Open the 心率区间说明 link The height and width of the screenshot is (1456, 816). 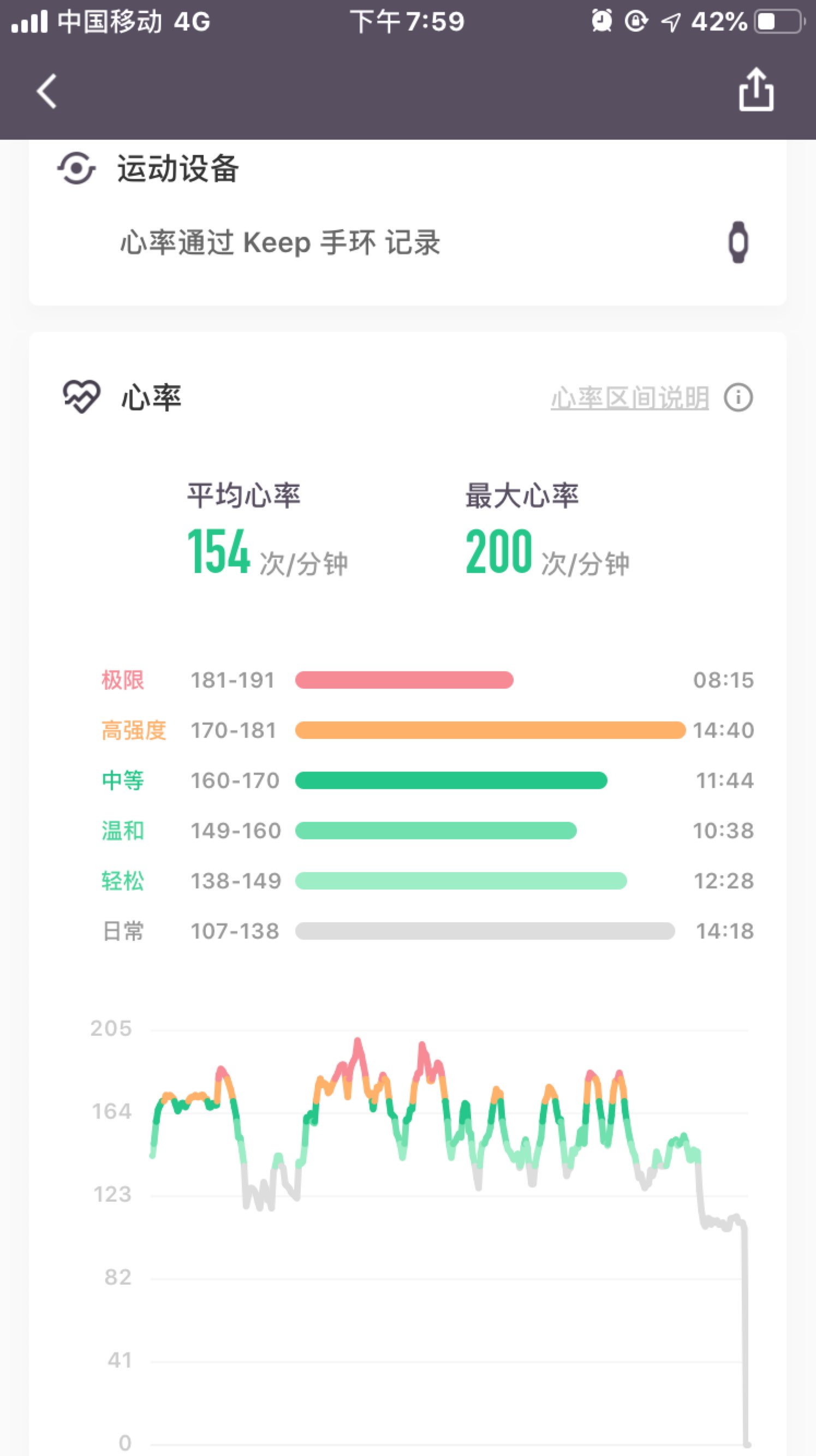(629, 398)
